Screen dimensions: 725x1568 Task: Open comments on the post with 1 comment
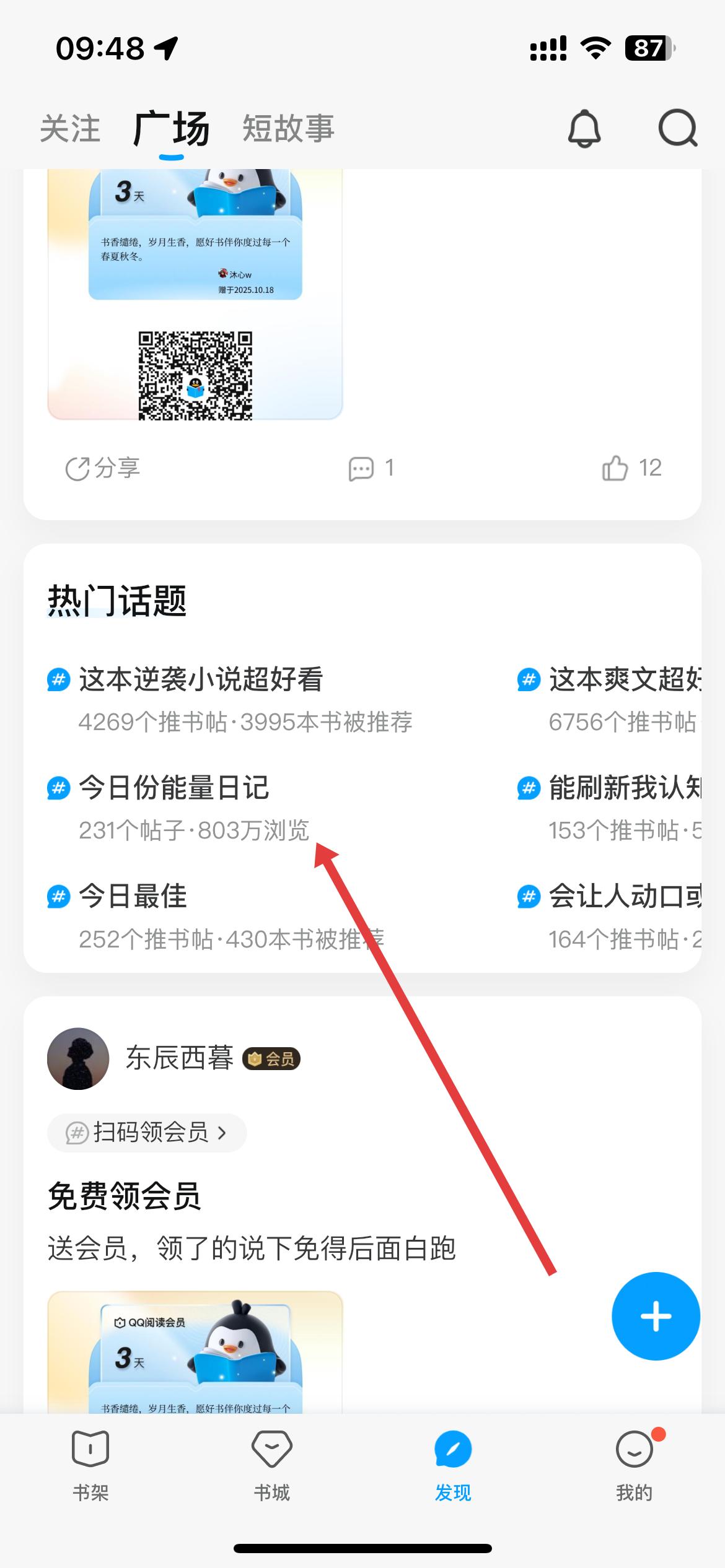click(x=371, y=468)
